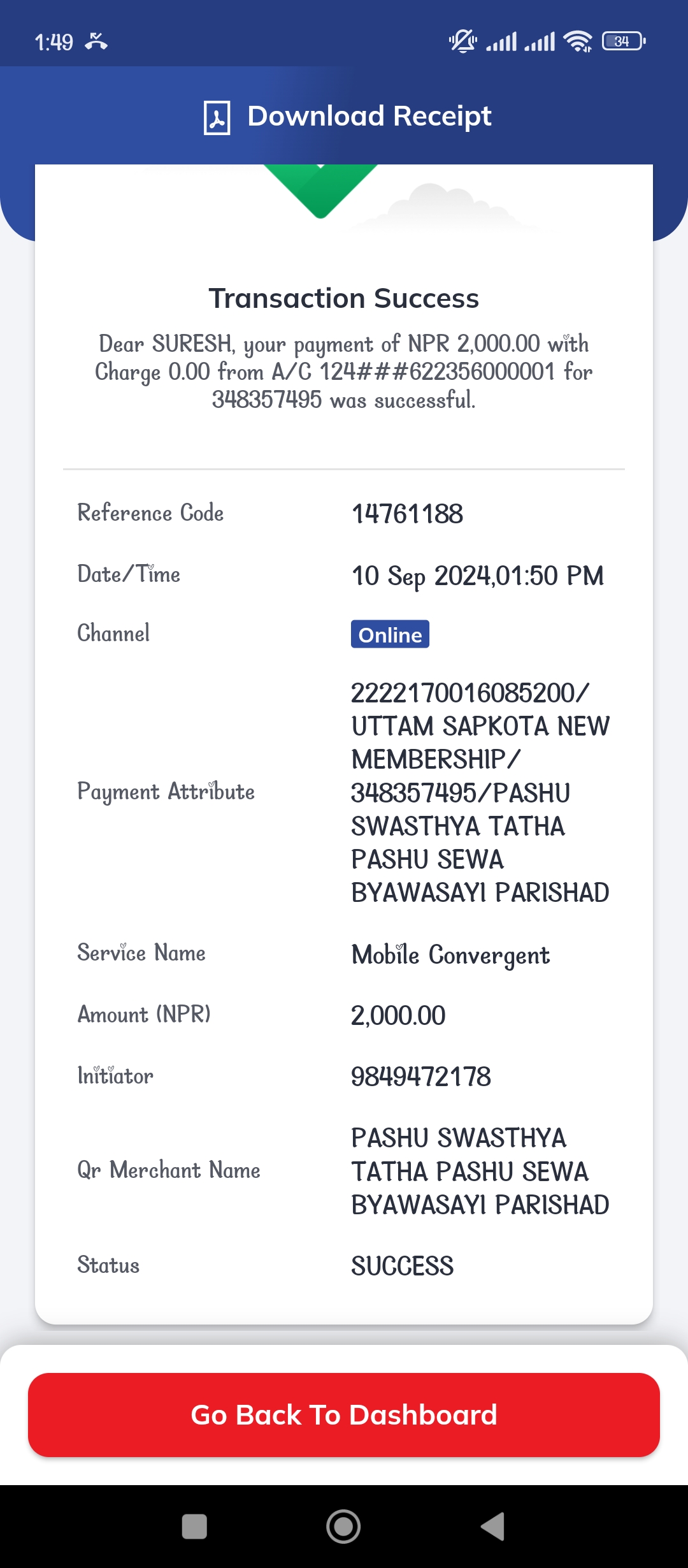Viewport: 688px width, 1568px height.
Task: Download the transaction receipt
Action: tap(347, 117)
